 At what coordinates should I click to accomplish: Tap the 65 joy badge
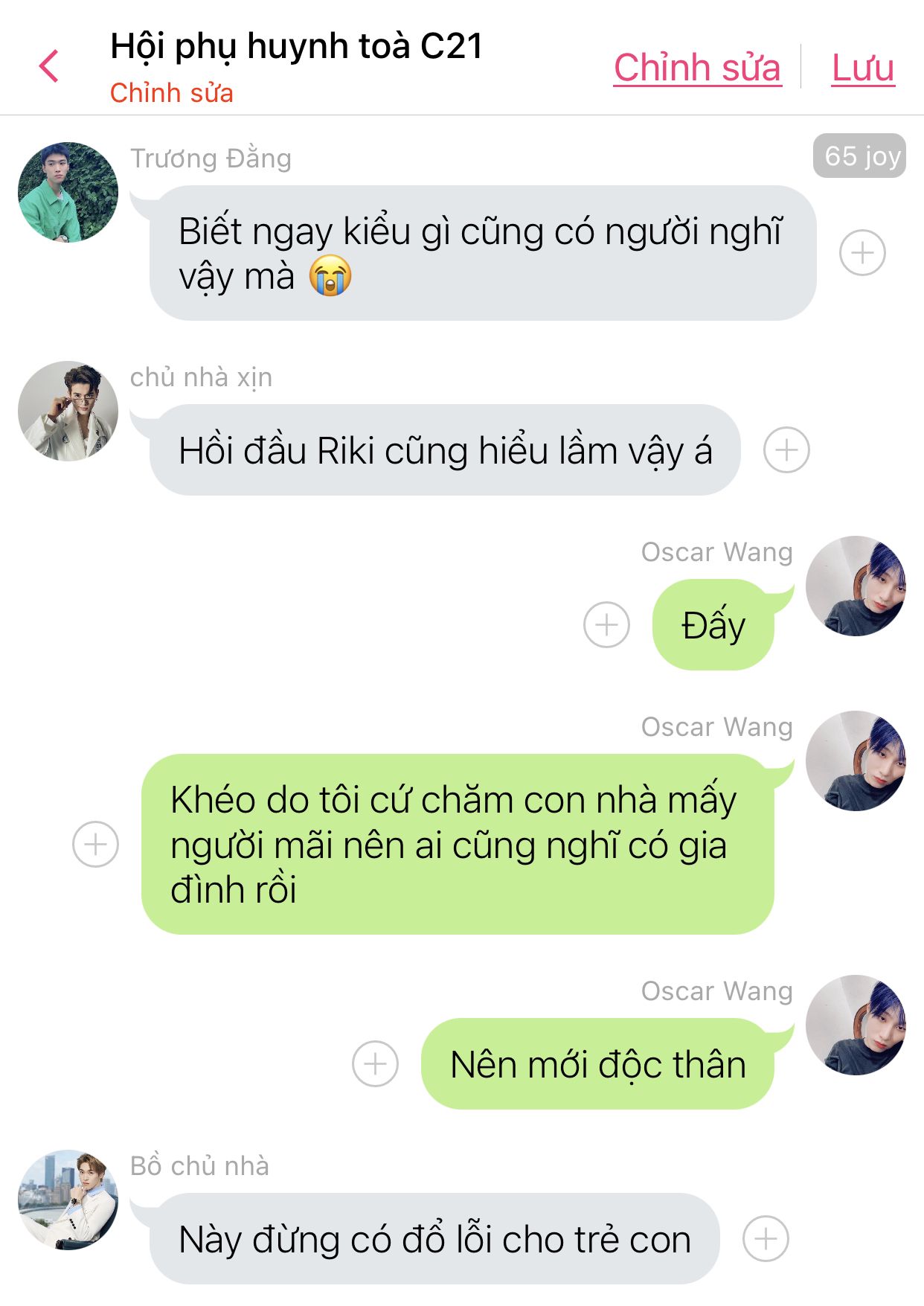click(x=859, y=156)
